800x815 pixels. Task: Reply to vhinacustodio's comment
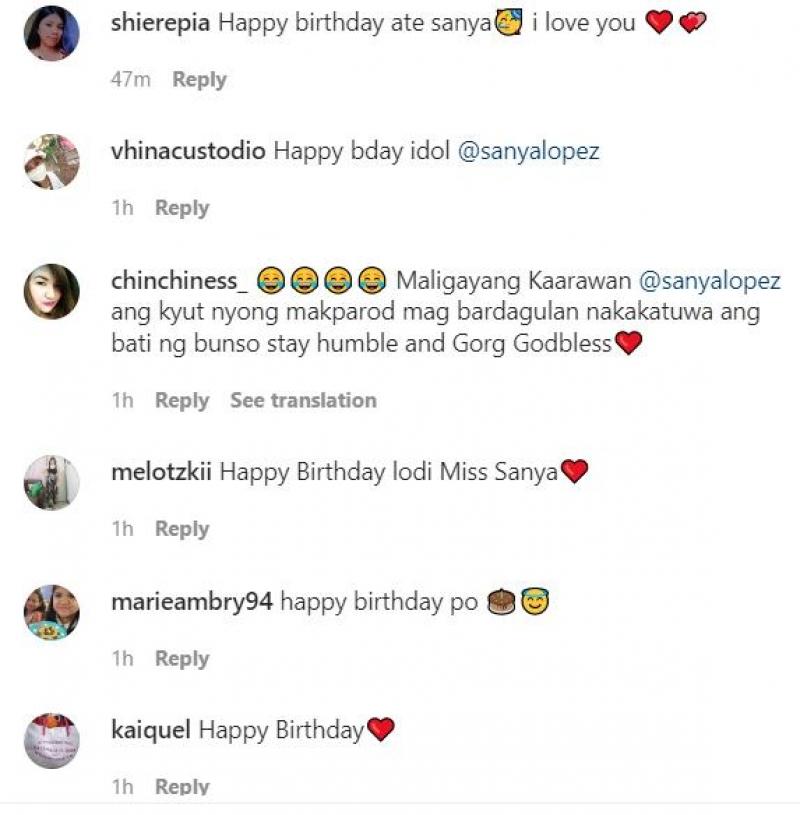[x=181, y=208]
